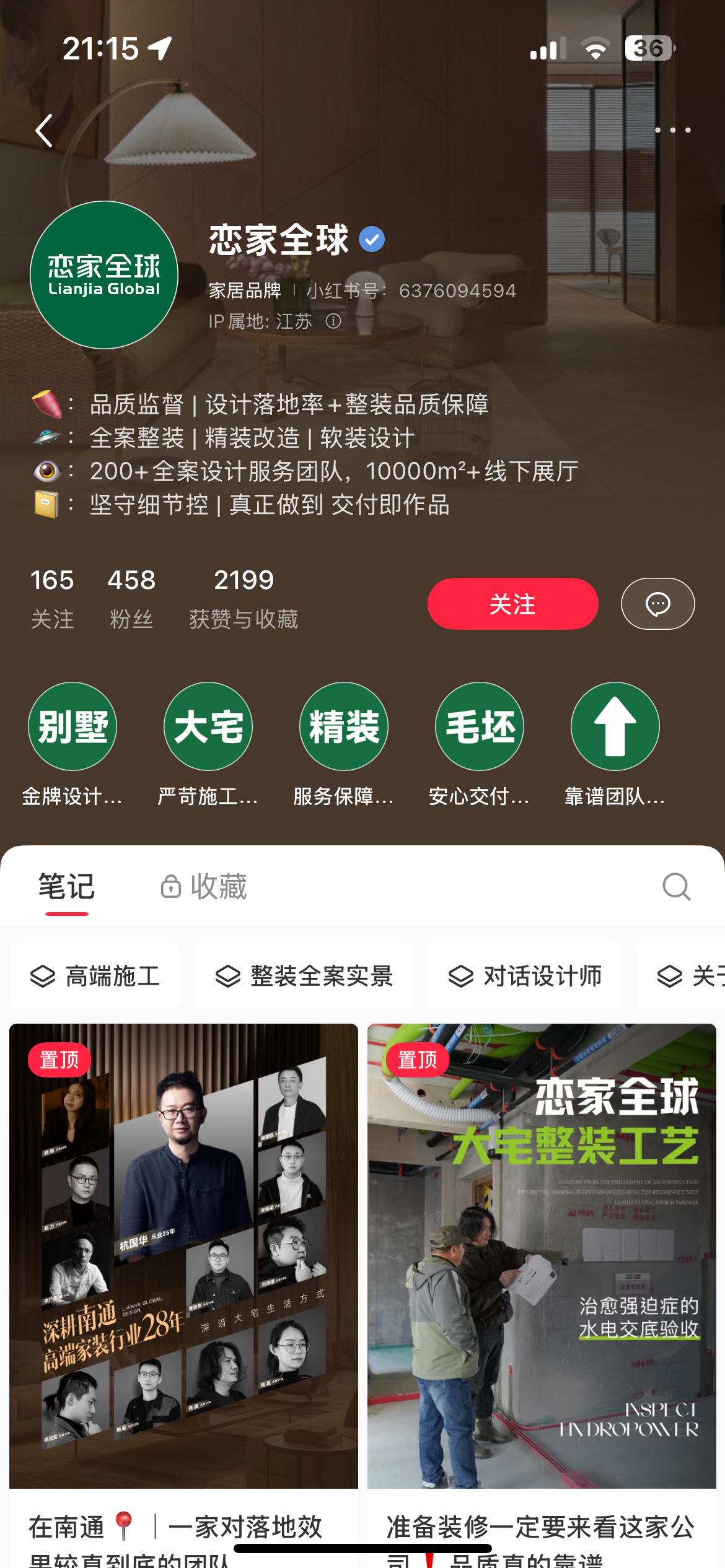Open the more options menu via the three dots
Screen dimensions: 725x1568
pyautogui.click(x=674, y=130)
